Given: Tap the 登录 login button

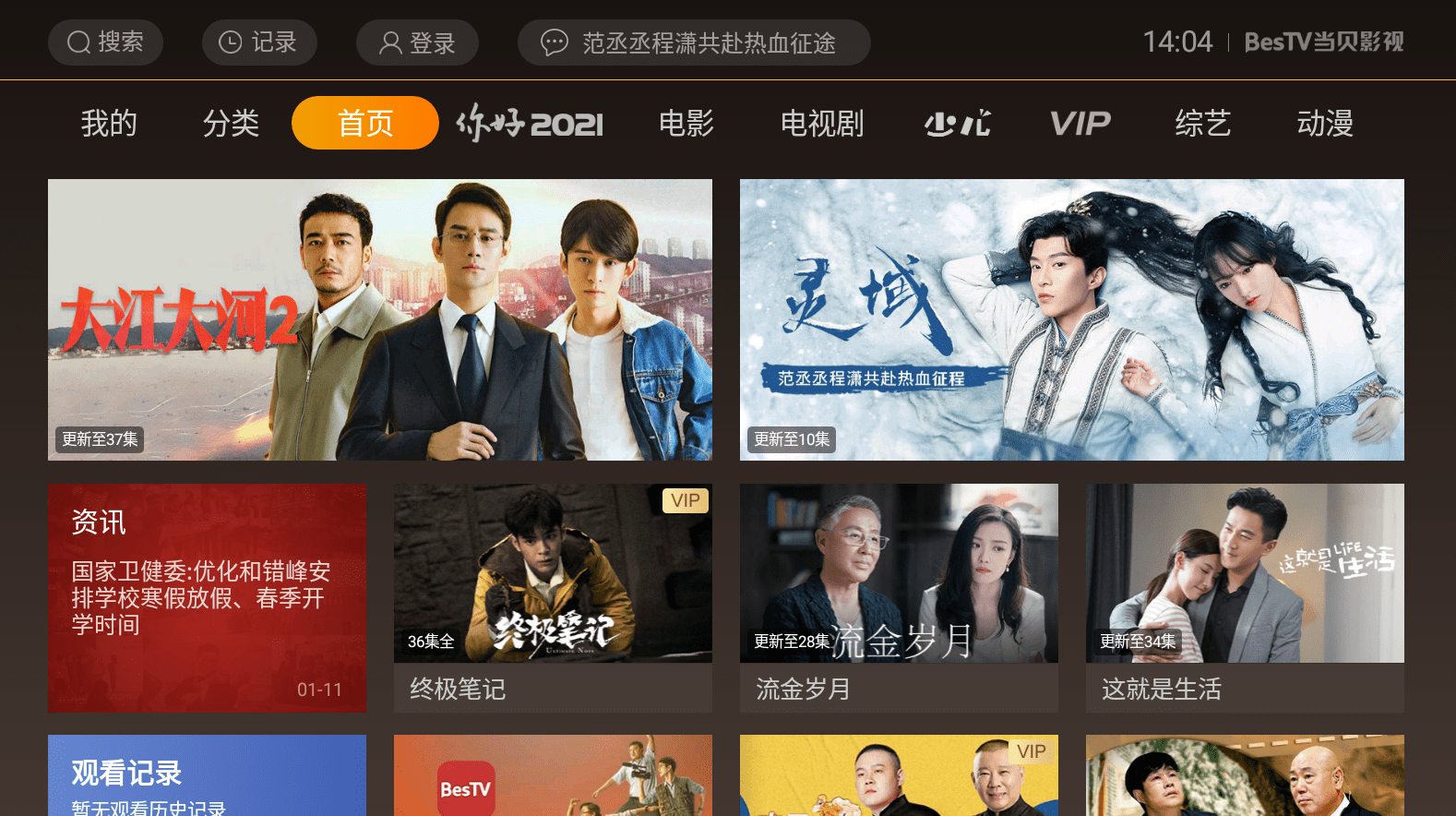Looking at the screenshot, I should (x=417, y=42).
